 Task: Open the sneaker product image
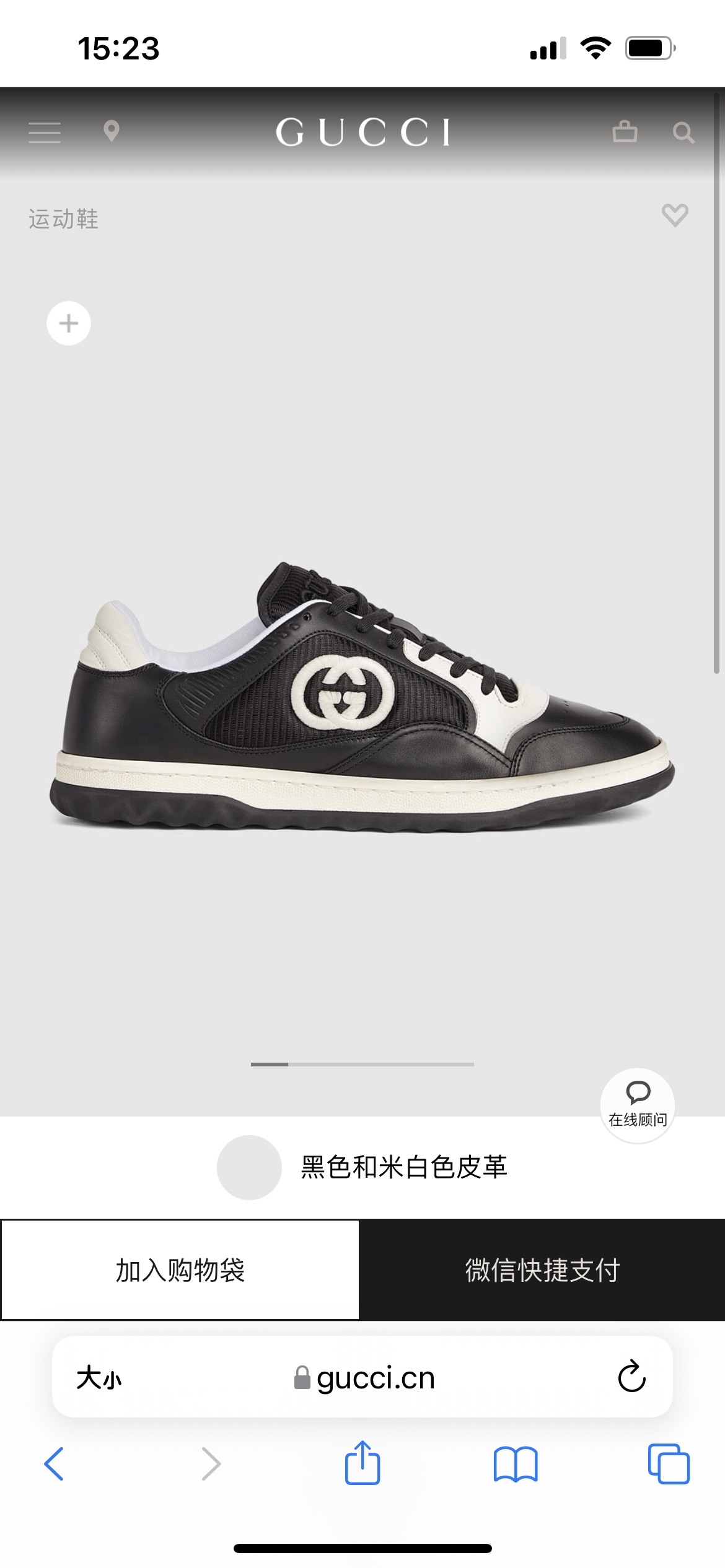362,697
